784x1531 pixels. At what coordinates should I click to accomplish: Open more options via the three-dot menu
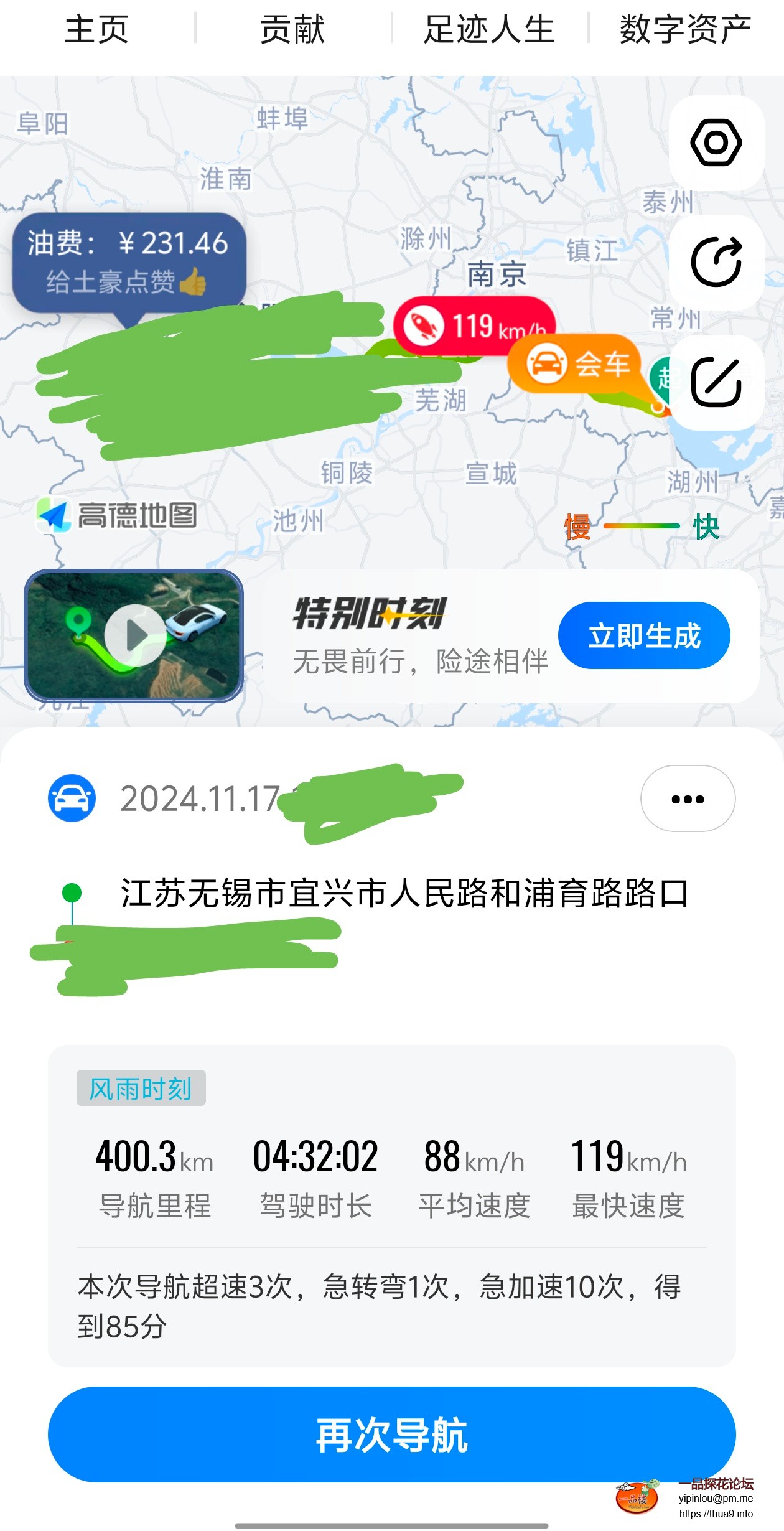686,799
